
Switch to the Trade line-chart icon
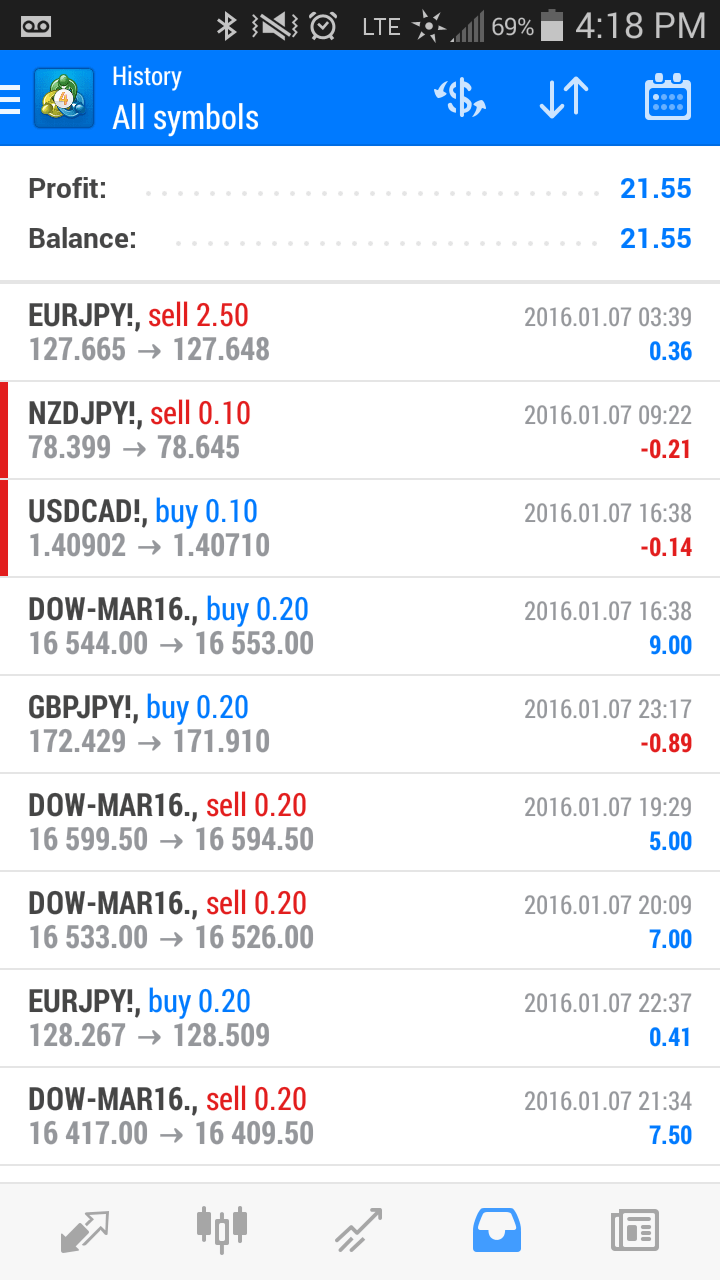pos(358,1230)
